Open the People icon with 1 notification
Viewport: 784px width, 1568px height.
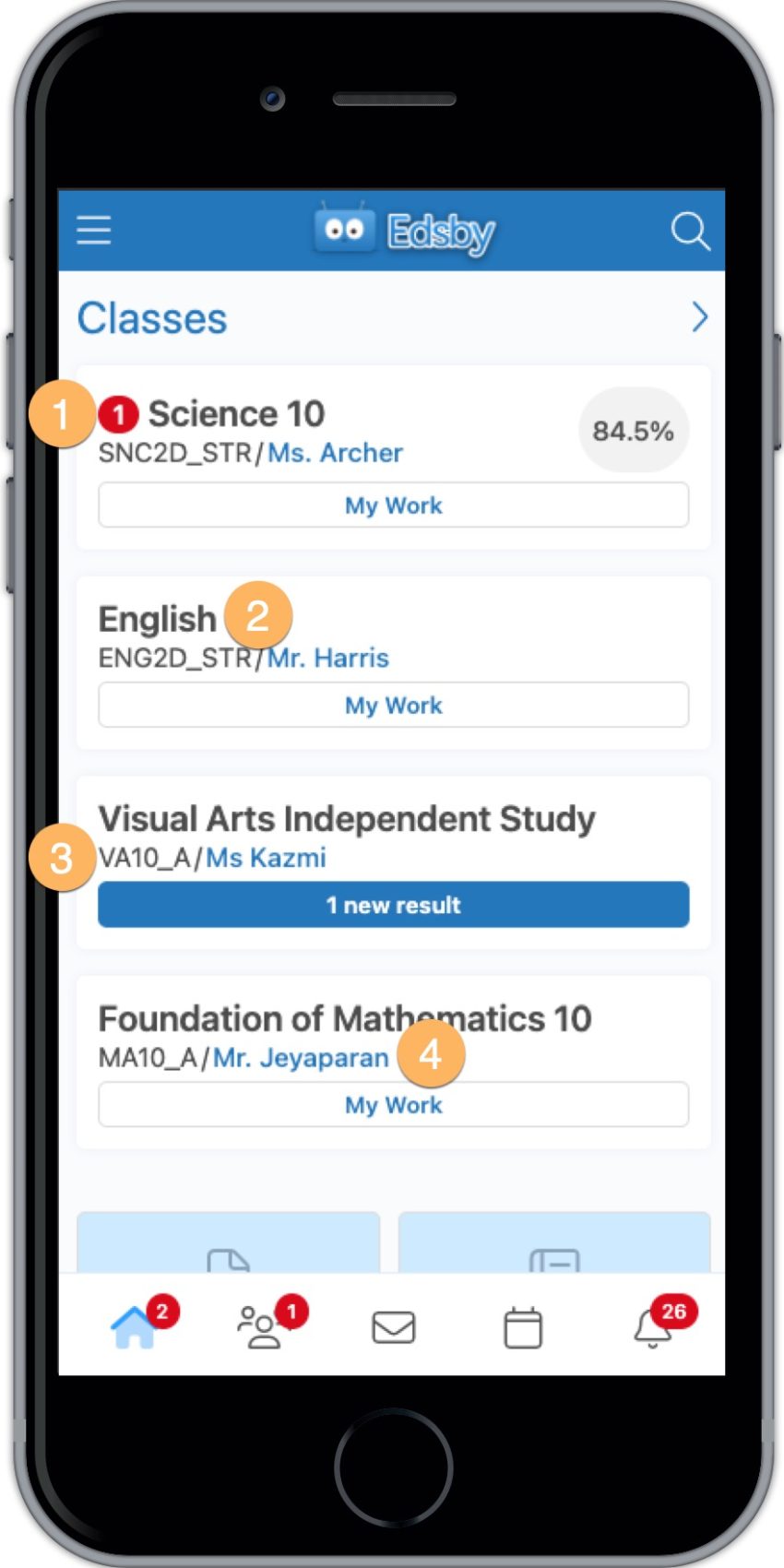pyautogui.click(x=261, y=1328)
